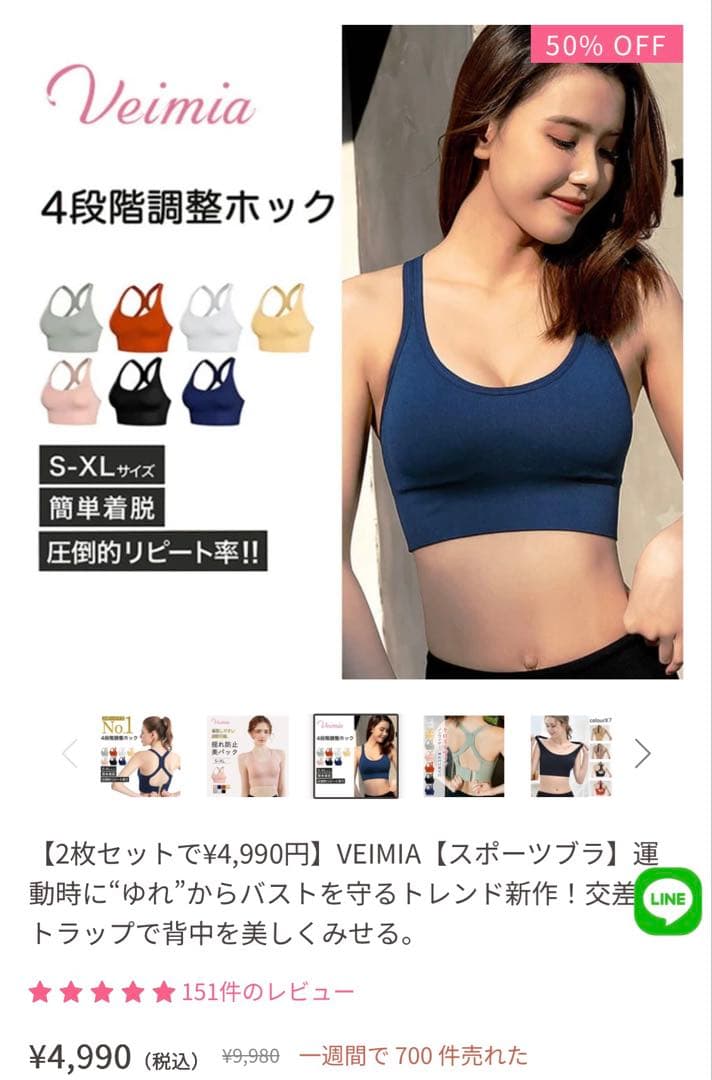This screenshot has width=712, height=1080.
Task: Select the No.1 back-view thumbnail
Action: coord(140,755)
